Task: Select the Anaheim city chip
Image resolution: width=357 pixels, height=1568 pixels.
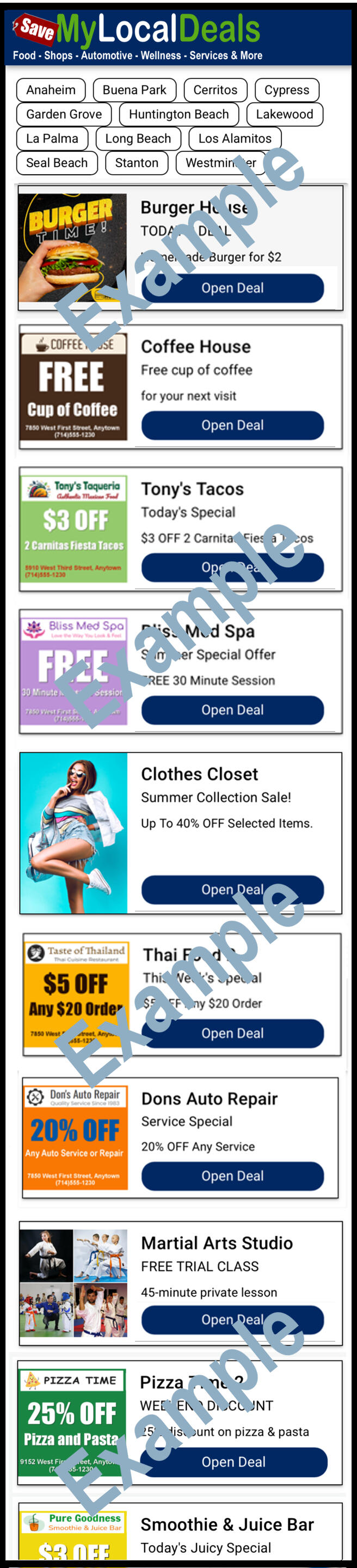Action: [x=51, y=90]
